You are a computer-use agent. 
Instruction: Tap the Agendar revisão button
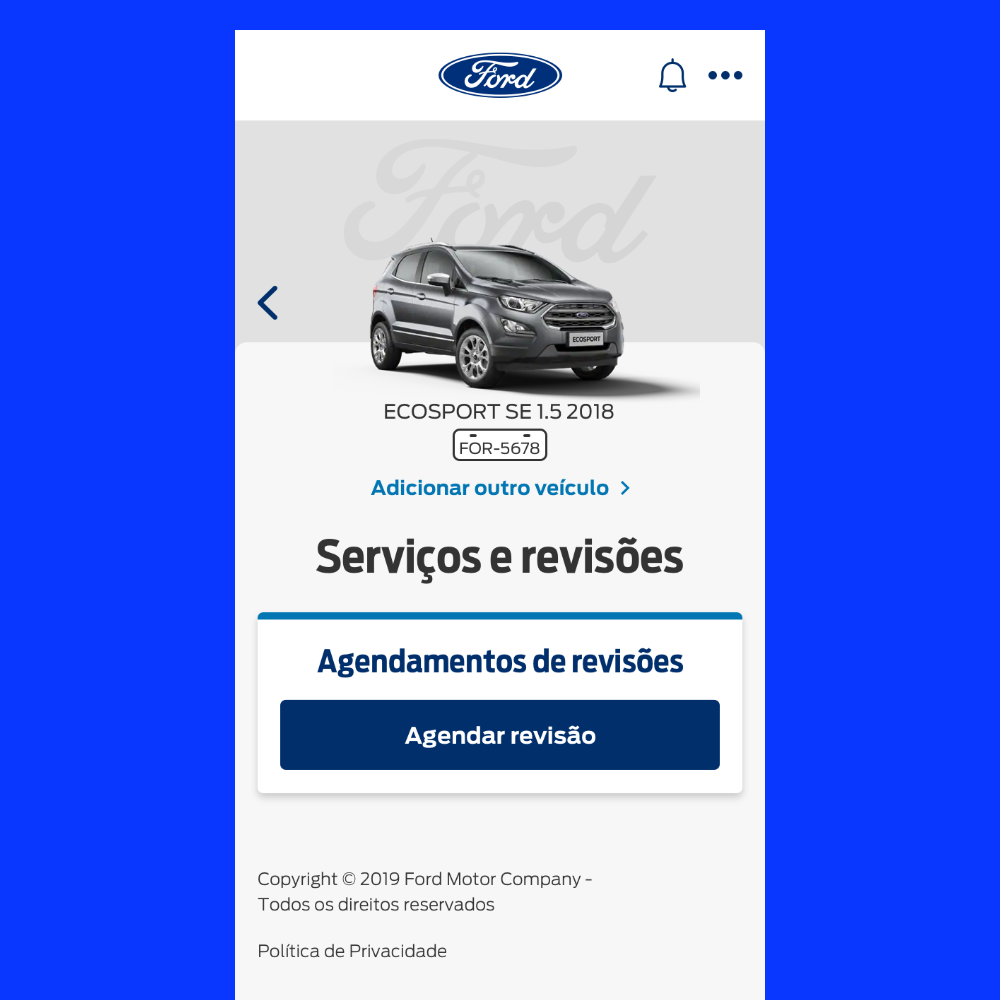500,735
